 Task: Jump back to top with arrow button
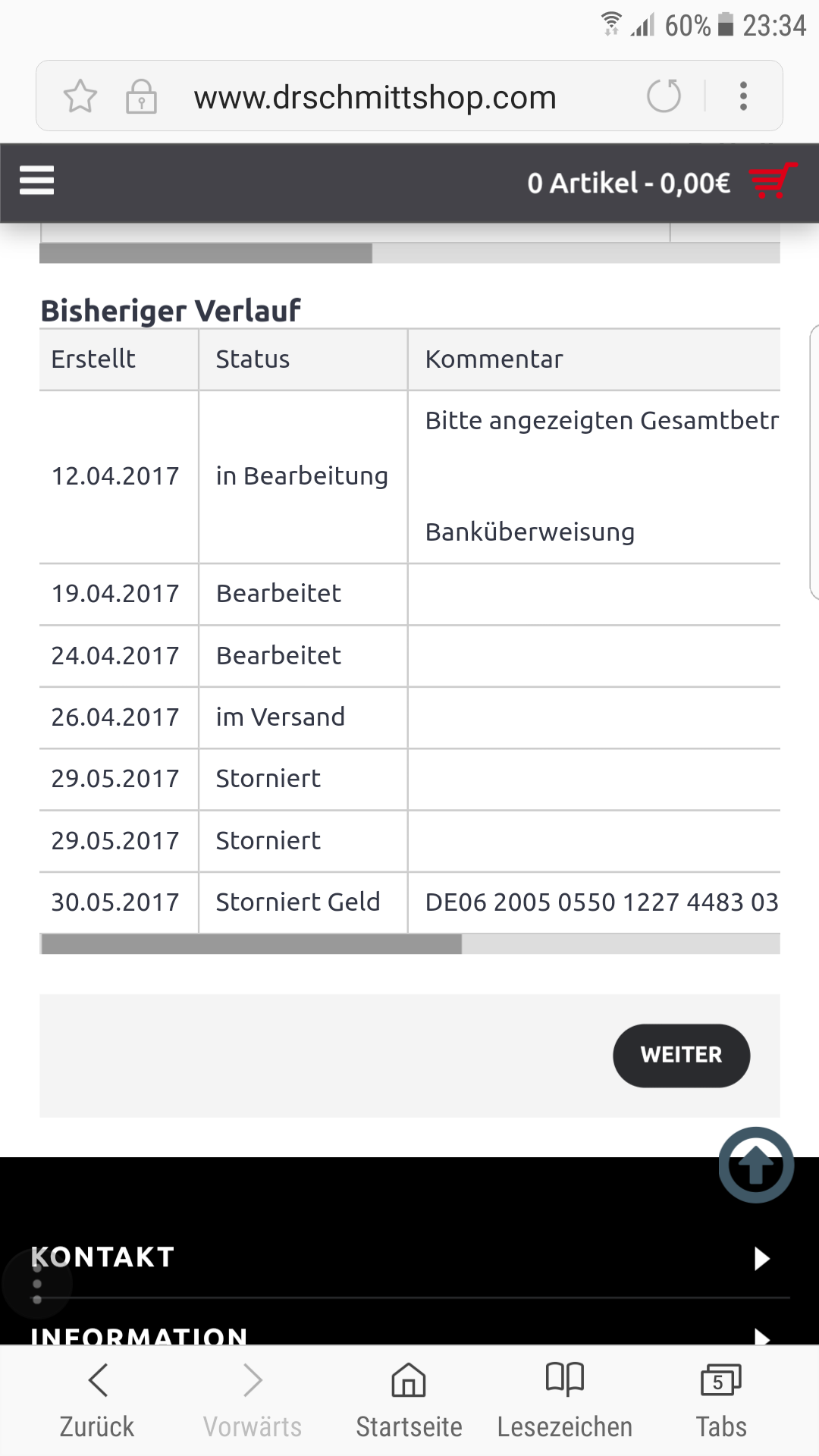pos(756,1165)
